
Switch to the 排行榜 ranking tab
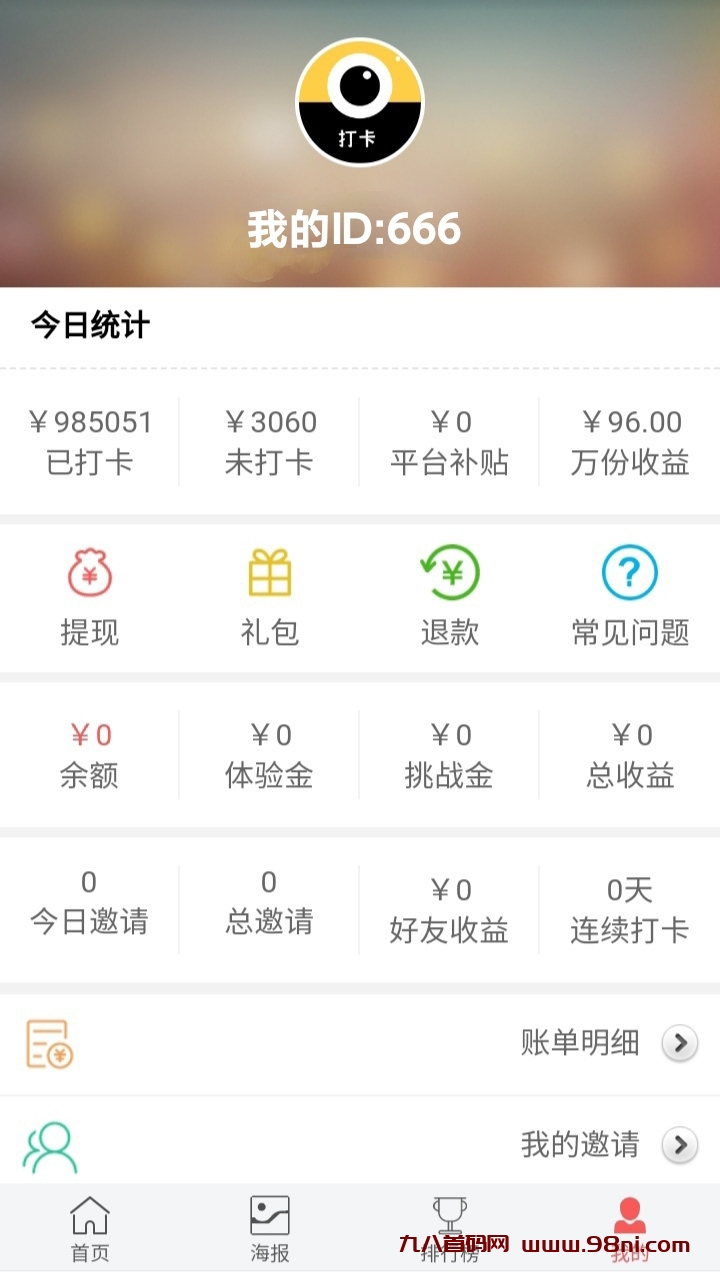[x=450, y=1229]
